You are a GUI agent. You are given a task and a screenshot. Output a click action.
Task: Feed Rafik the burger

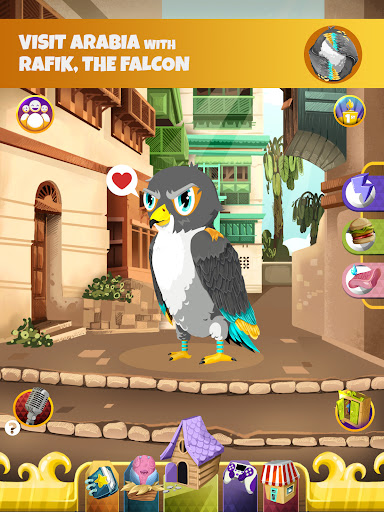point(361,234)
